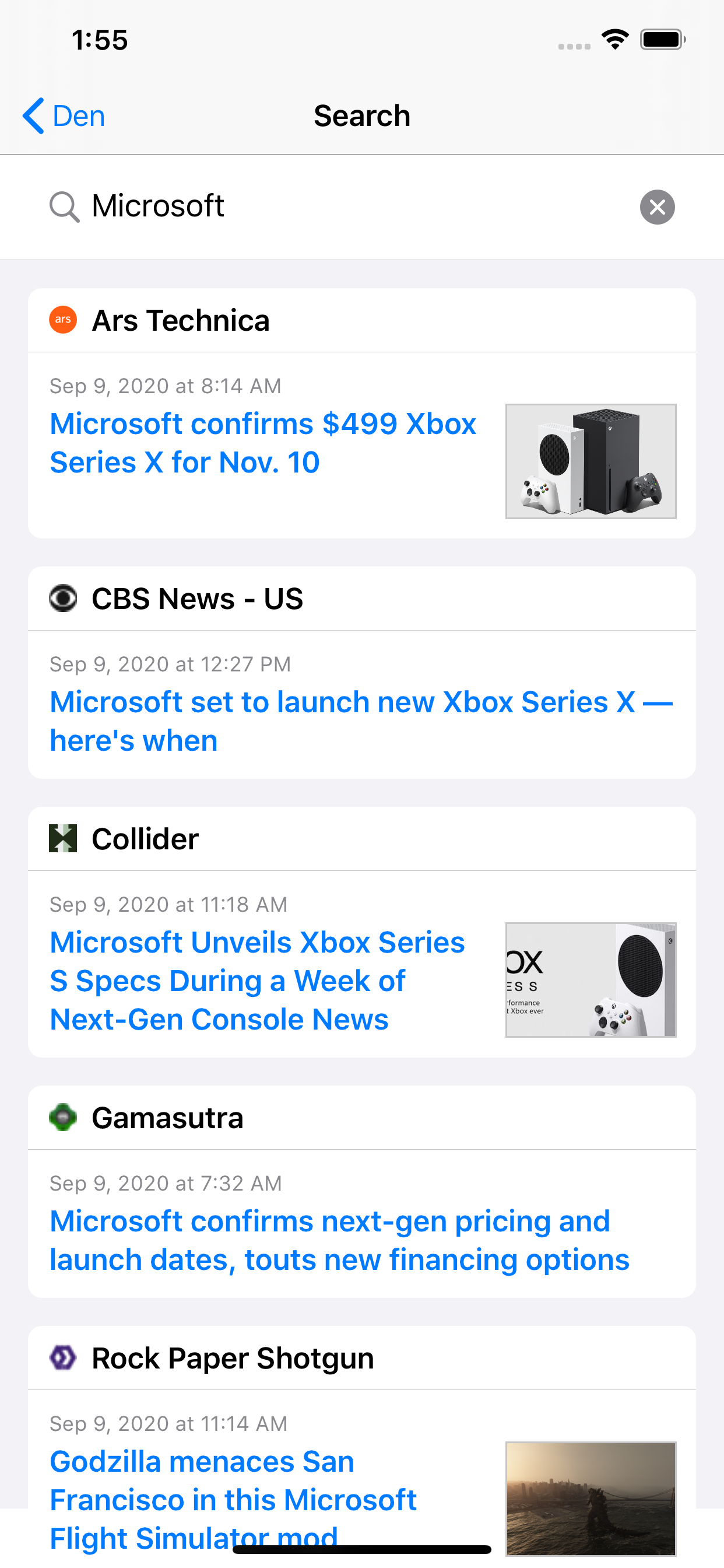
Task: Open the Xbox Series X Nov. 10 article
Action: 262,442
